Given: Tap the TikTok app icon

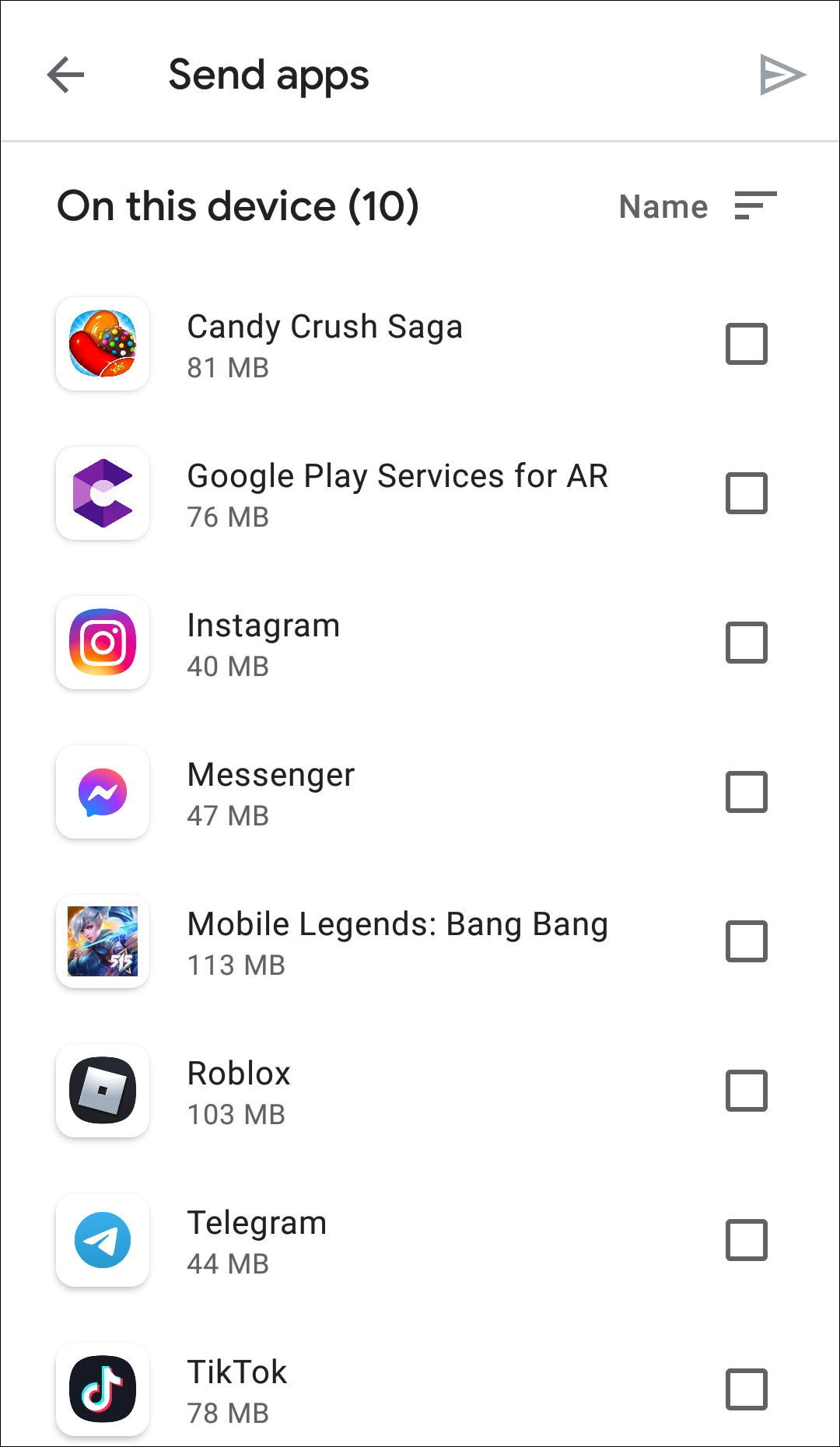Looking at the screenshot, I should click(x=102, y=1390).
